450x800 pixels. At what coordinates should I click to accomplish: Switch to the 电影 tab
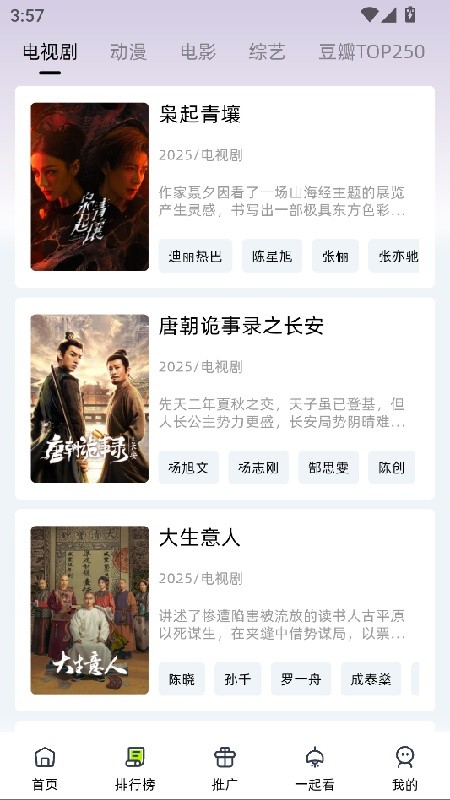[x=198, y=52]
